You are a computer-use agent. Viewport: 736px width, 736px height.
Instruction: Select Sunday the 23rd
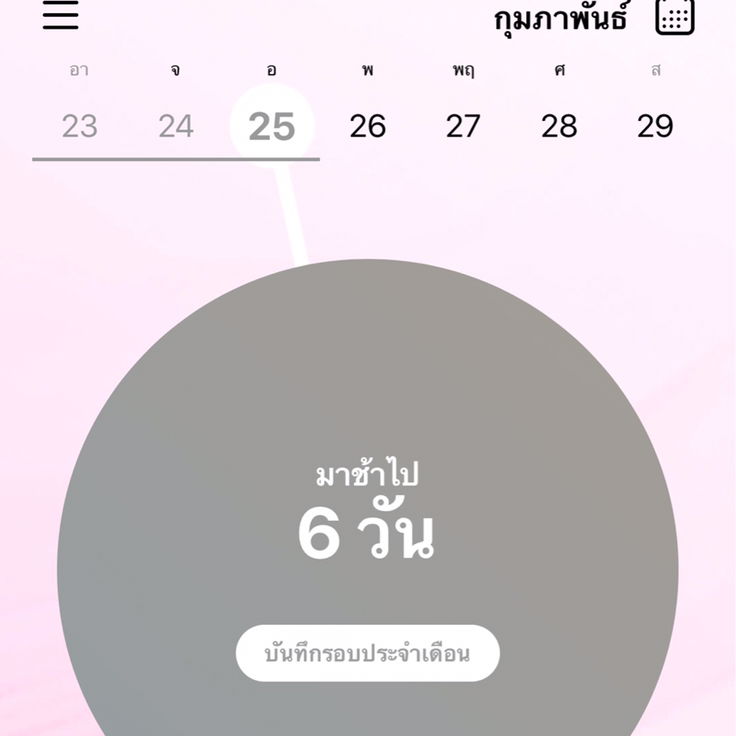pyautogui.click(x=80, y=126)
